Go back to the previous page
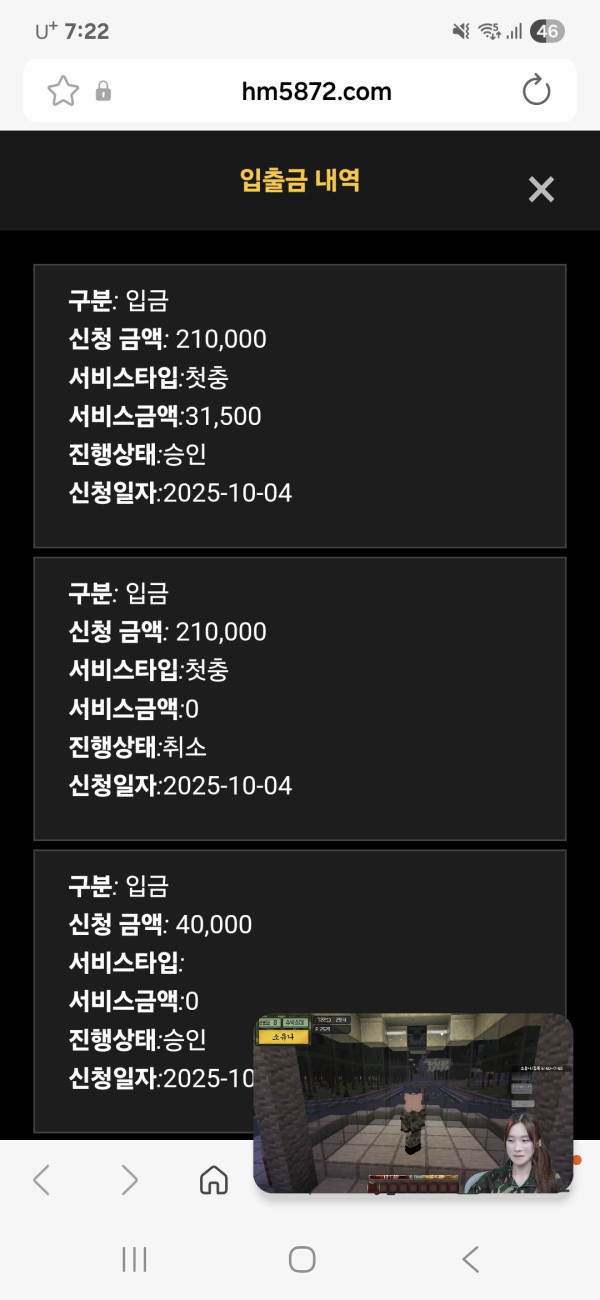Viewport: 600px width, 1300px height. 41,1180
